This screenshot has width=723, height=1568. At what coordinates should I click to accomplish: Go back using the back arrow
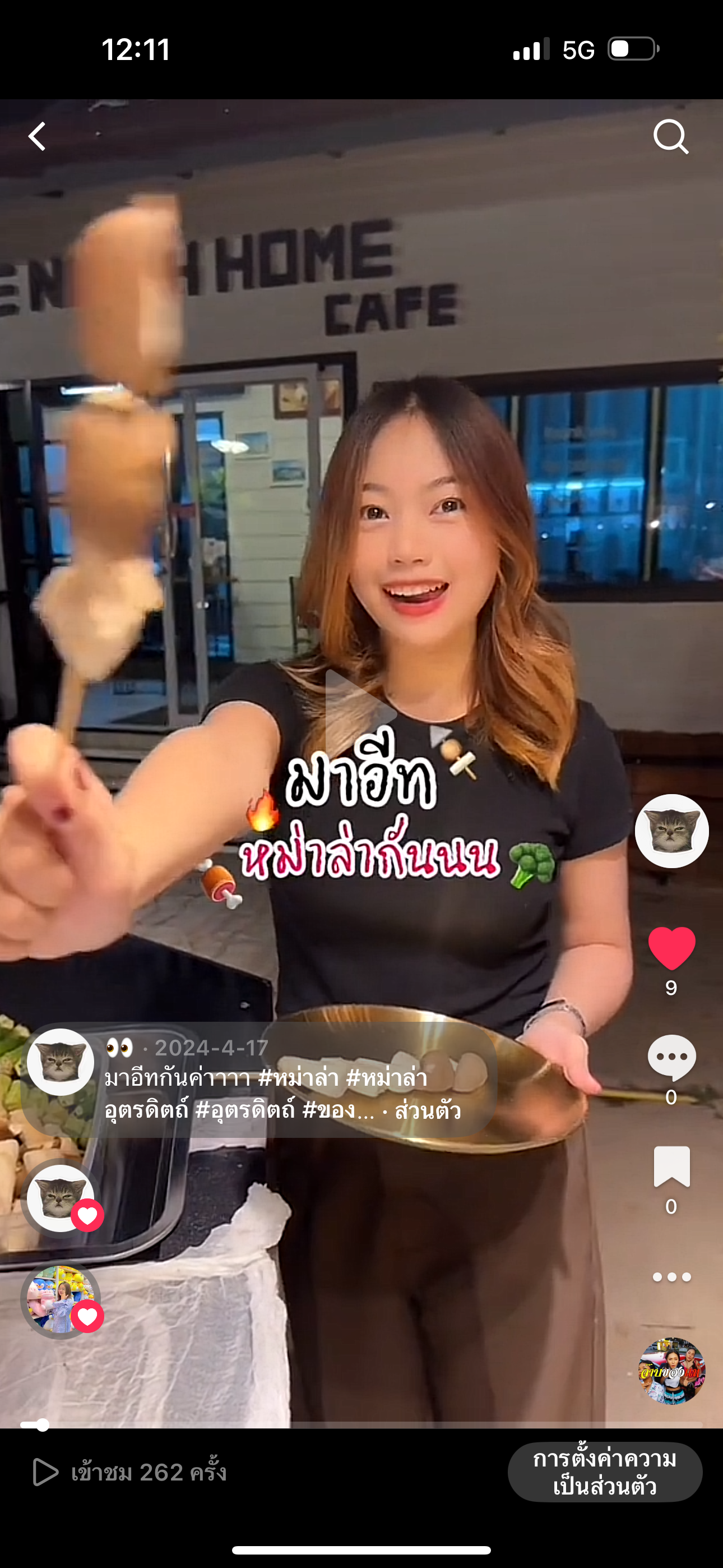tap(38, 136)
